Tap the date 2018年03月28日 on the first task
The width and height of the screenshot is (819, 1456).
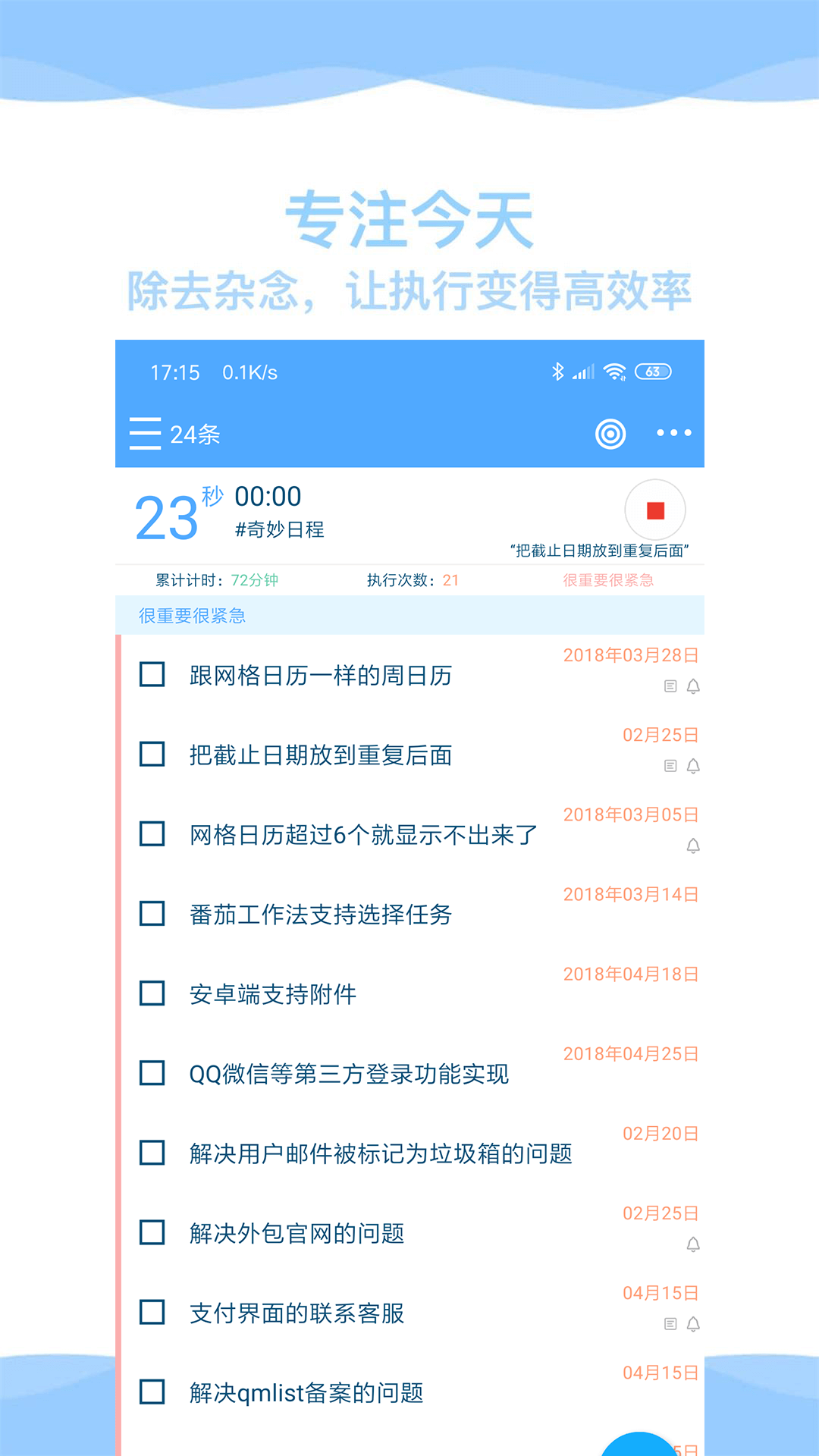[x=630, y=655]
